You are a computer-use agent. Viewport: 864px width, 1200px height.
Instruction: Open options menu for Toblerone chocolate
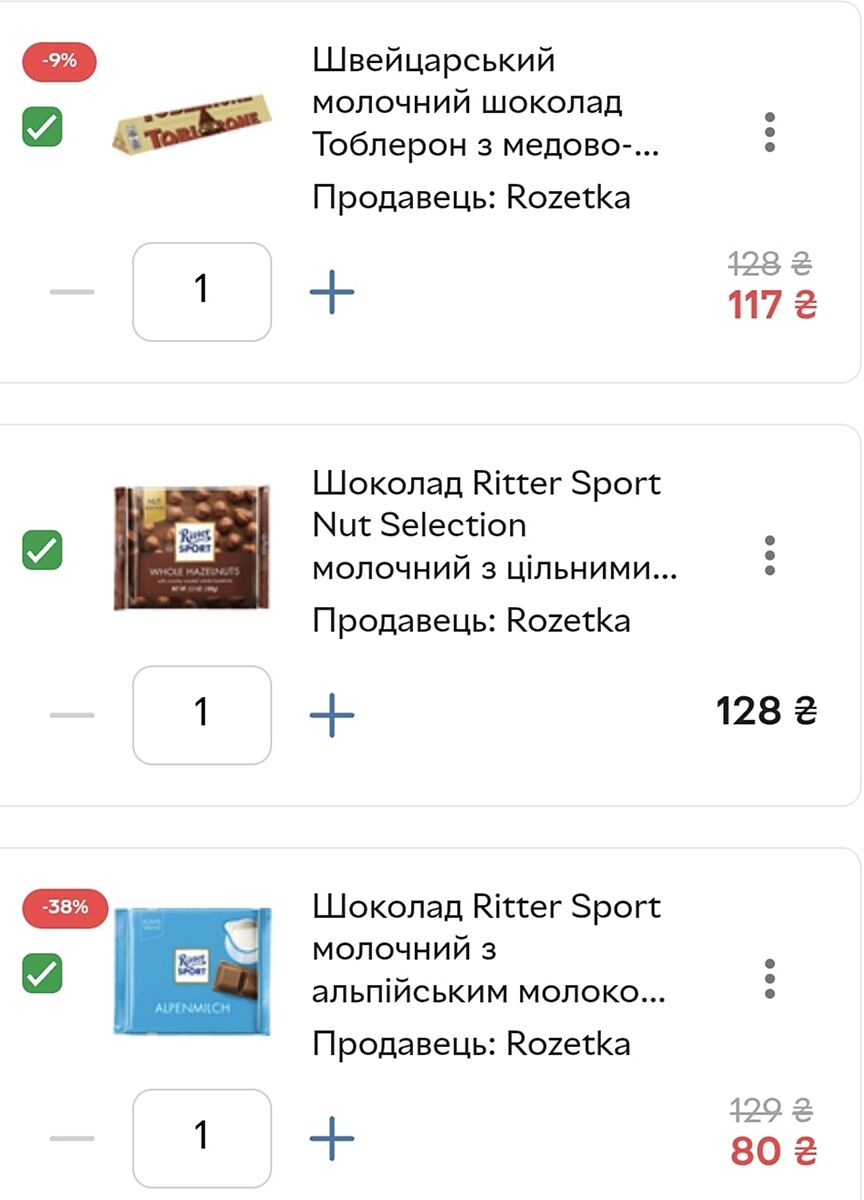769,132
